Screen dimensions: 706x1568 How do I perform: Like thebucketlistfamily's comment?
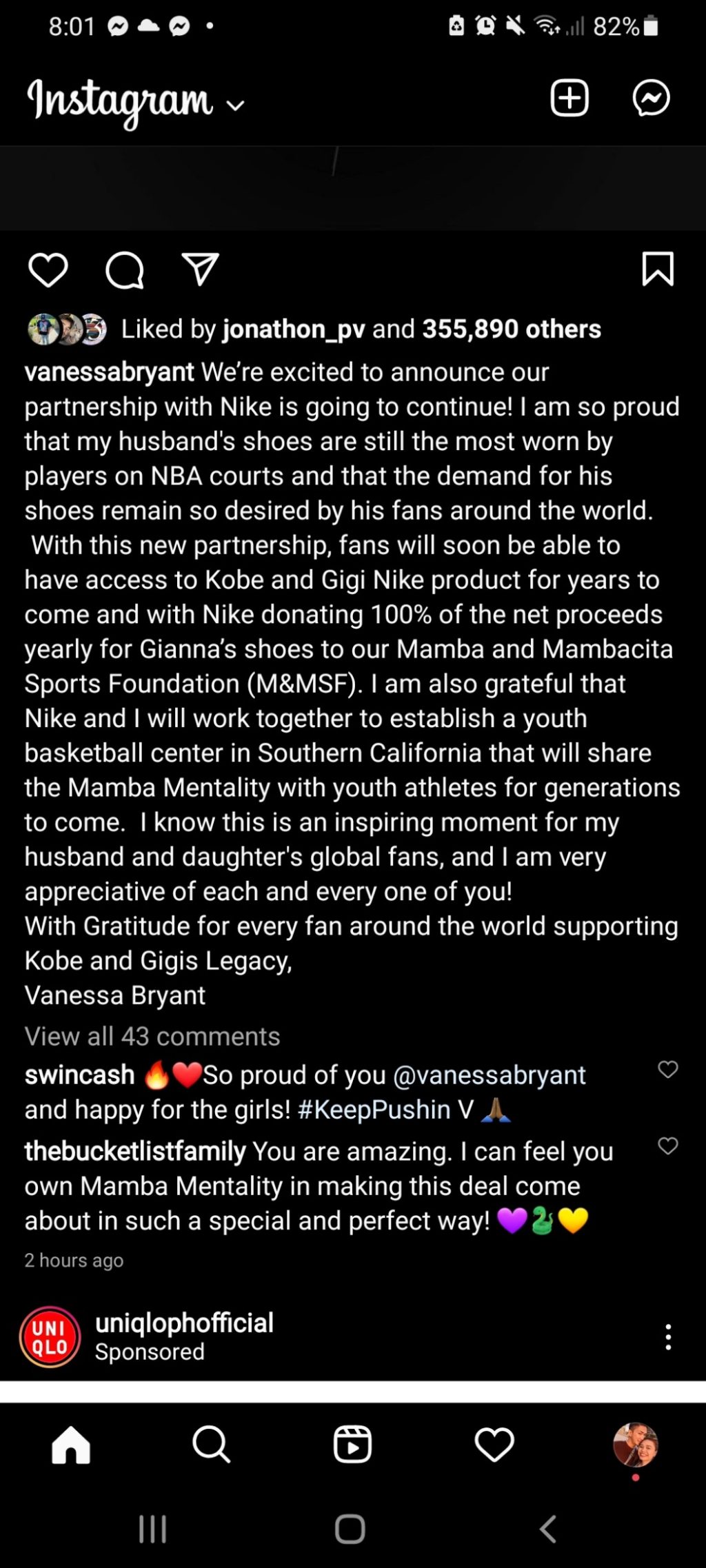(667, 1146)
